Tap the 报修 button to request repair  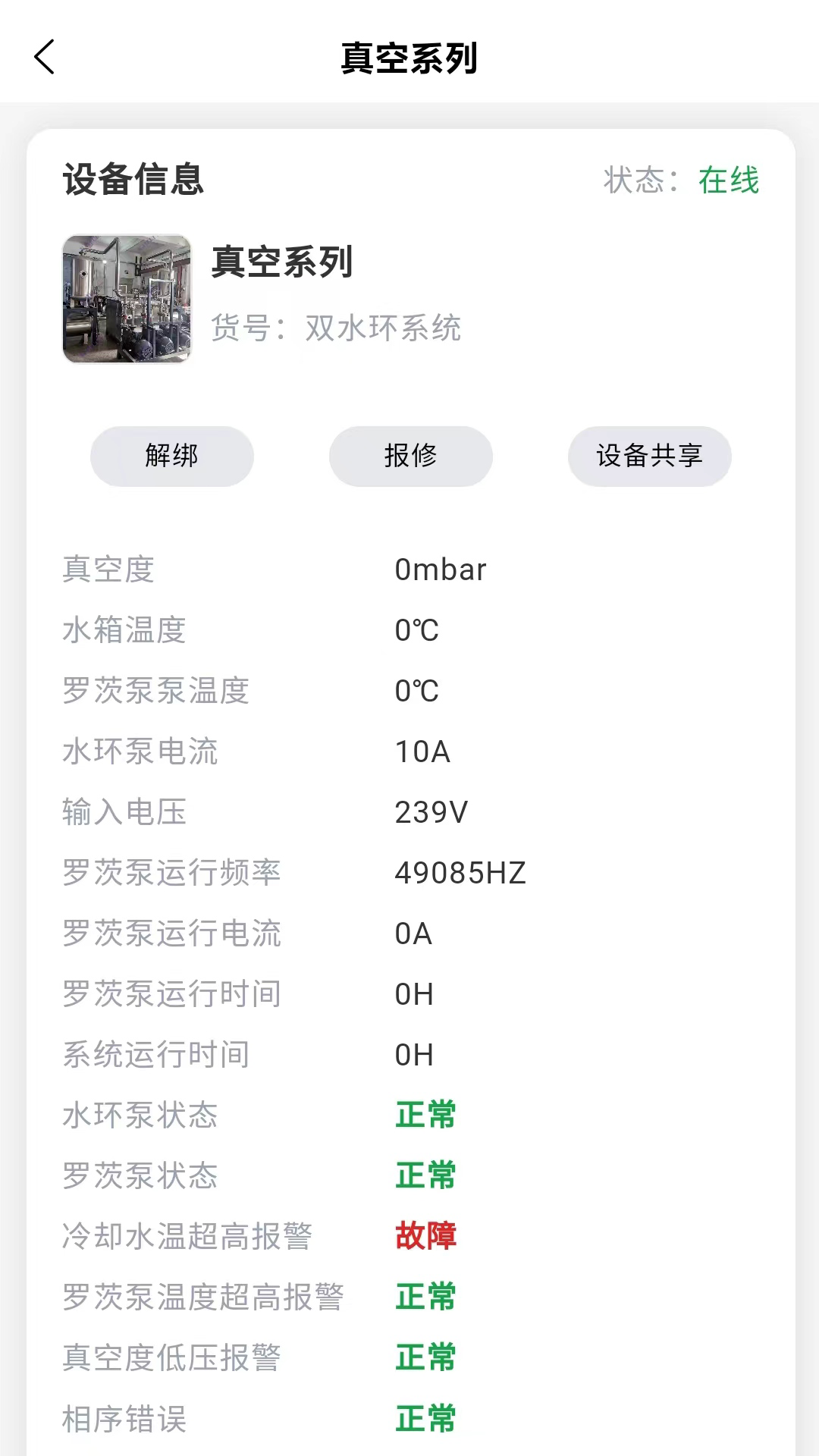(410, 456)
